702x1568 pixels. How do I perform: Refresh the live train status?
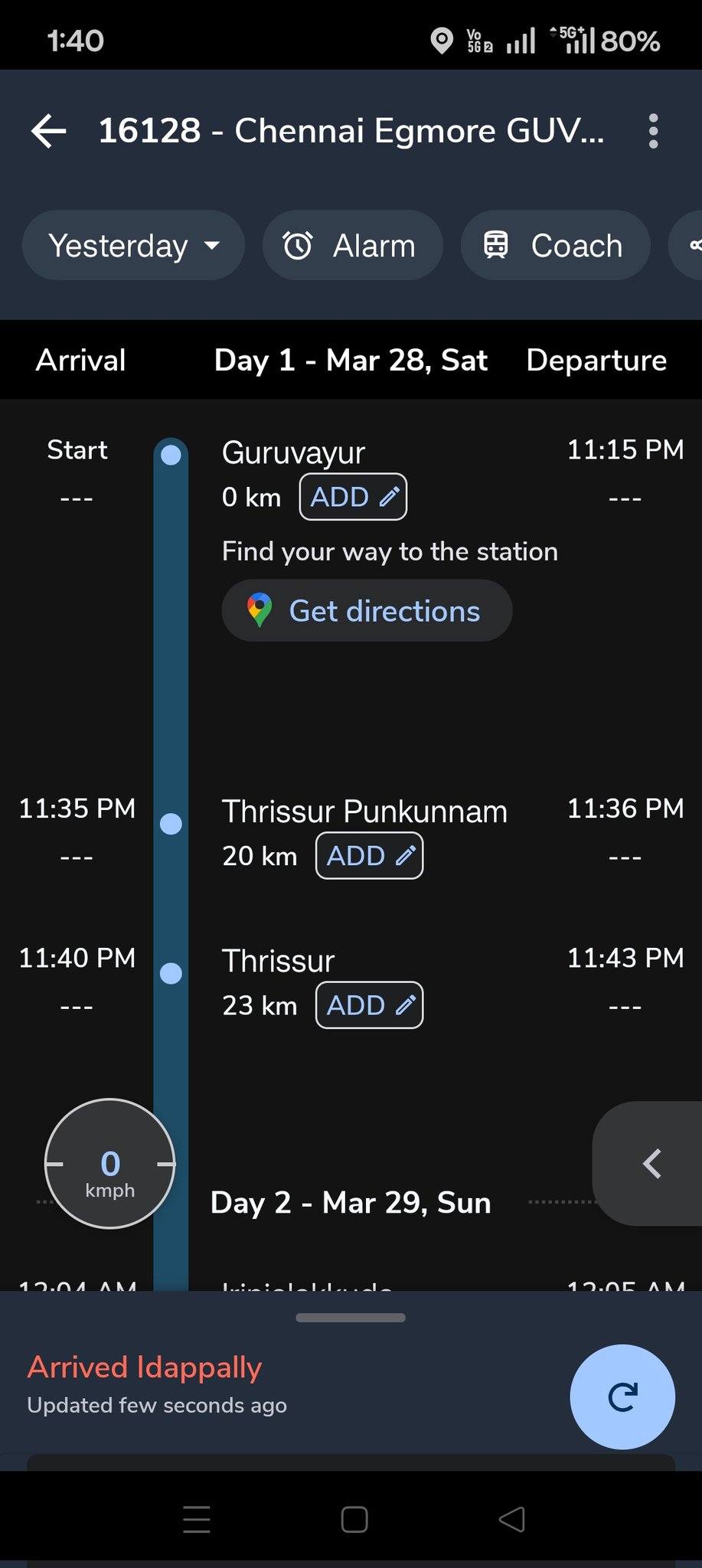pyautogui.click(x=622, y=1397)
